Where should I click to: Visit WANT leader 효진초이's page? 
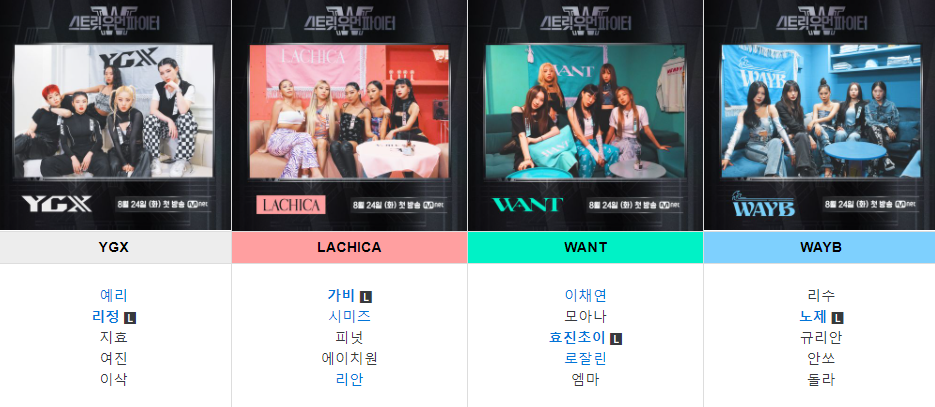(x=577, y=337)
